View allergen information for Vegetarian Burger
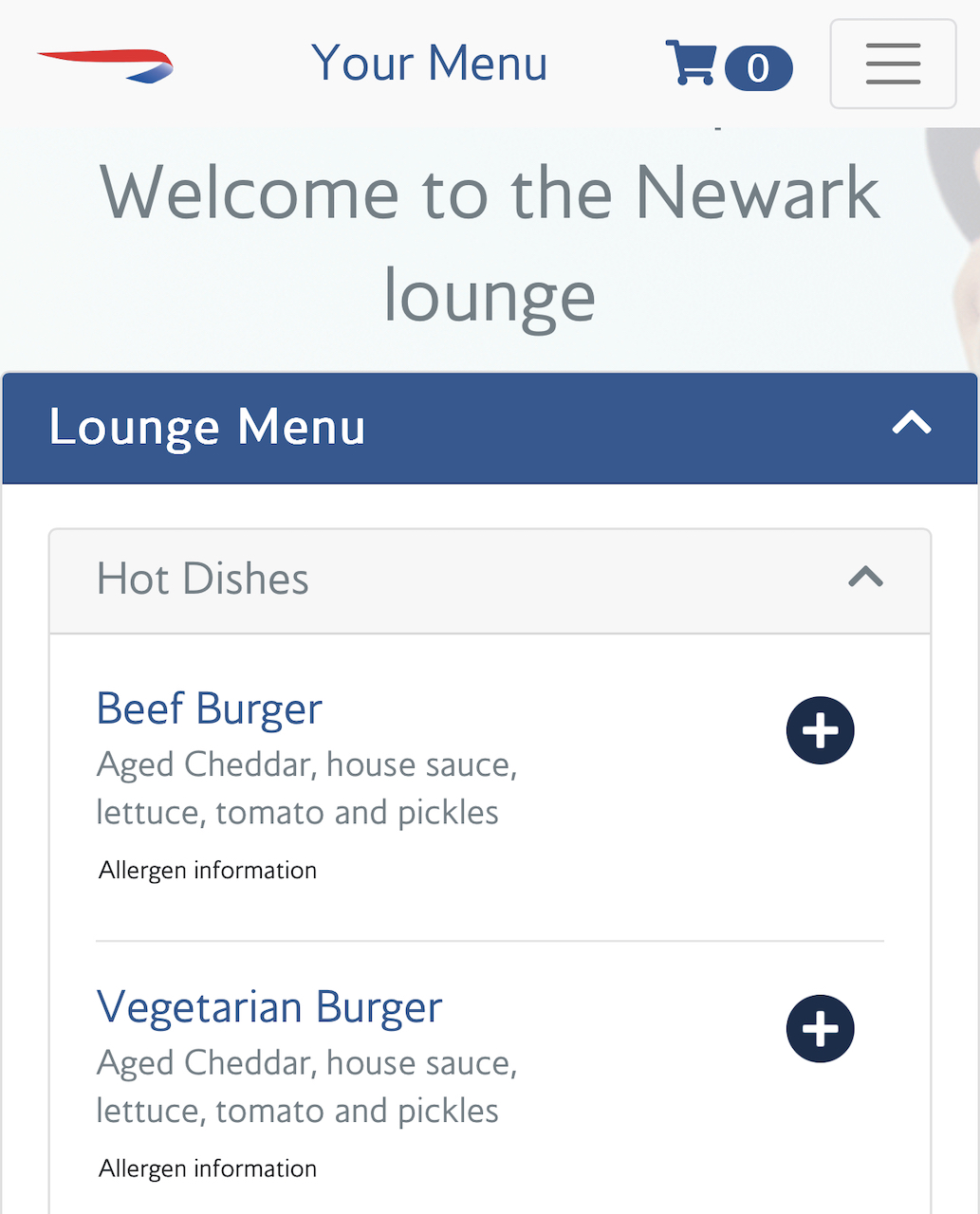This screenshot has width=980, height=1214. 208,1169
